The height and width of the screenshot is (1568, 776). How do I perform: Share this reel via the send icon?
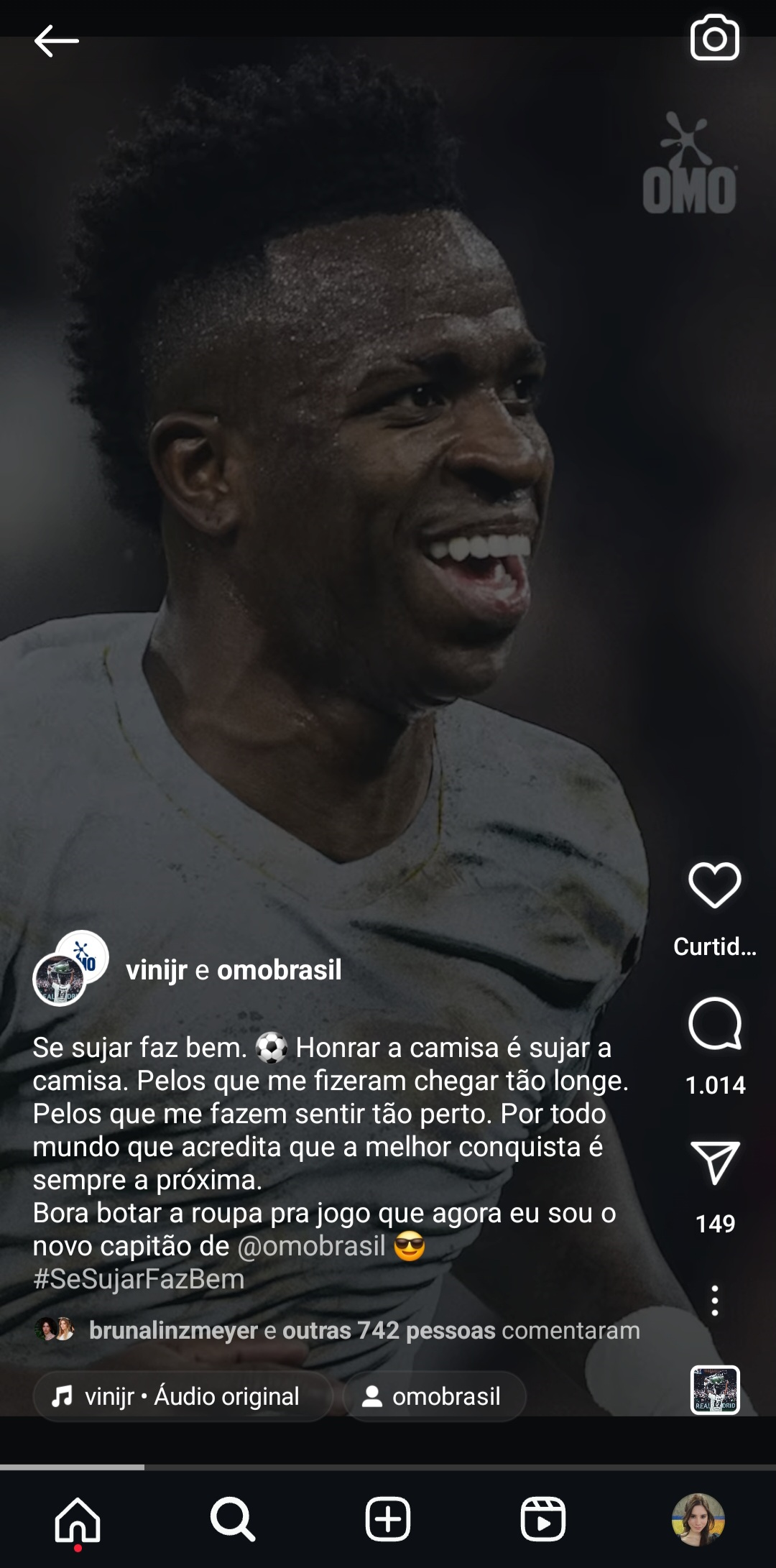tap(714, 1162)
